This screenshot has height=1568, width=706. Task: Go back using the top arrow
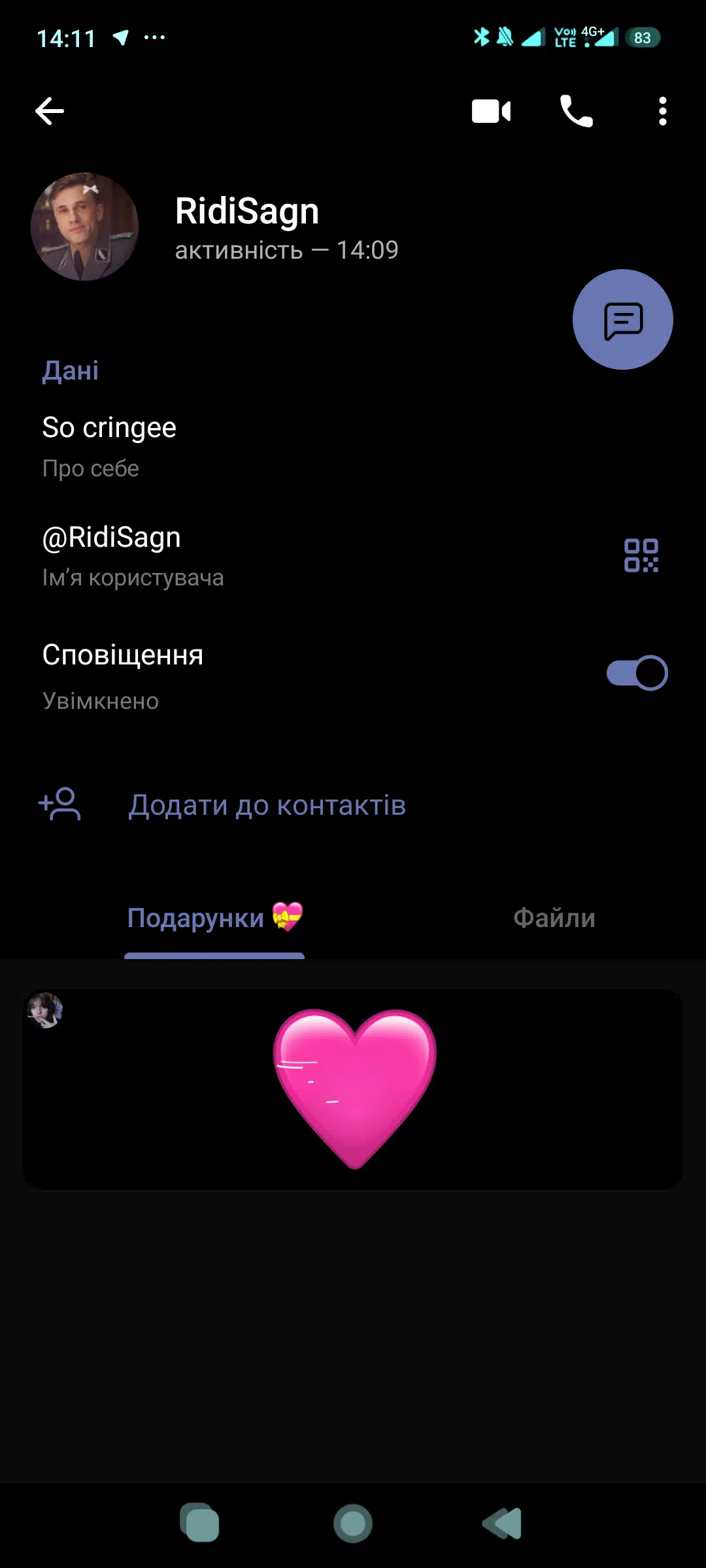coord(50,111)
